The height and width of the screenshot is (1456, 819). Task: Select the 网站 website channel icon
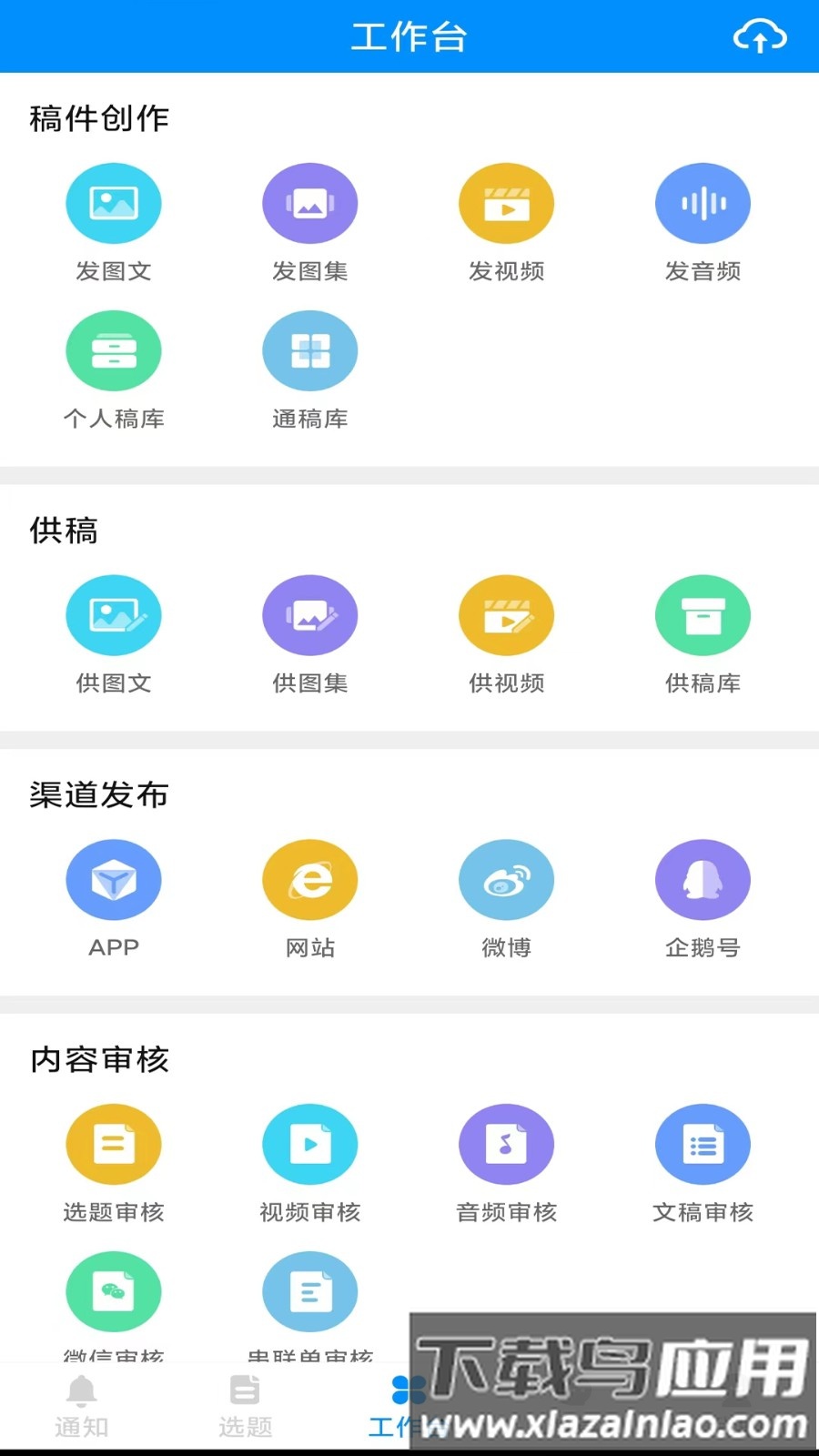(309, 879)
